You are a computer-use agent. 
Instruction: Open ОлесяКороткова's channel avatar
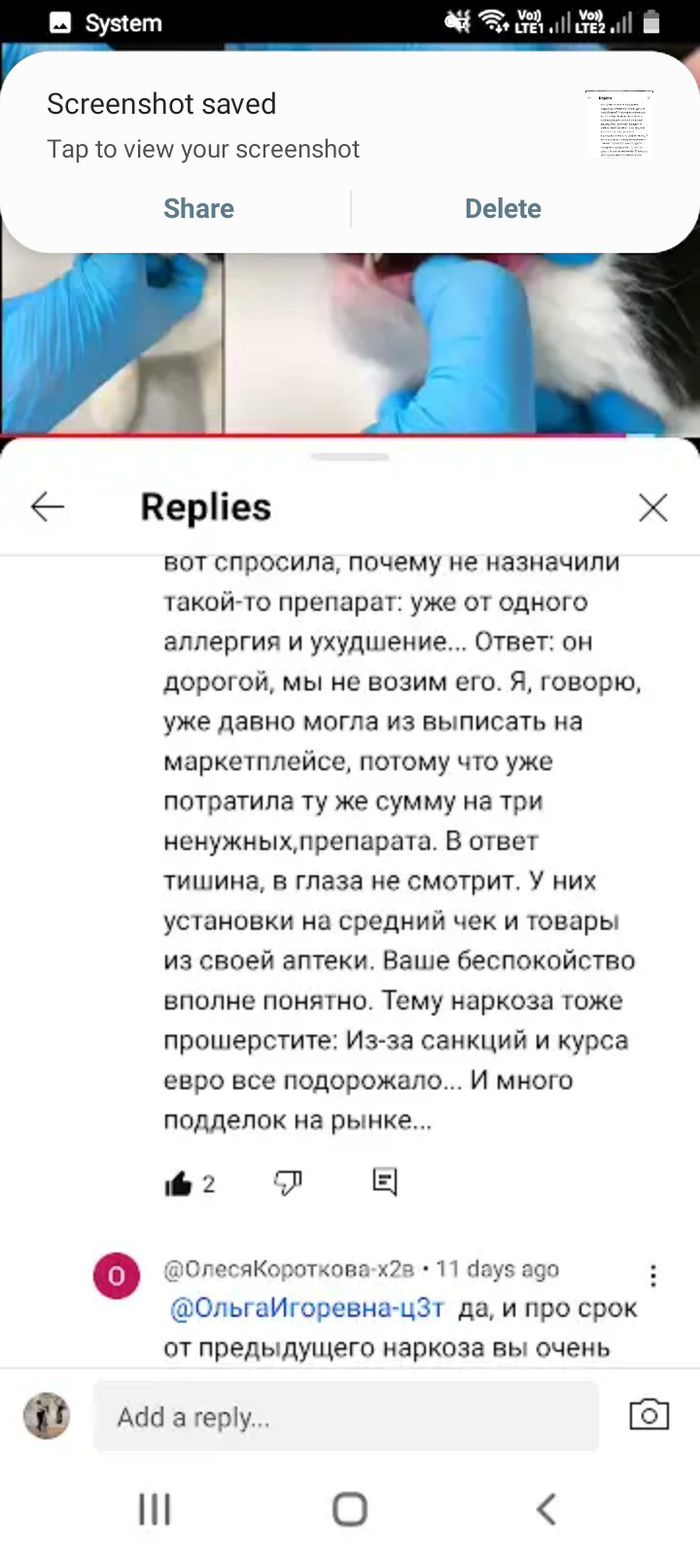(x=116, y=1277)
